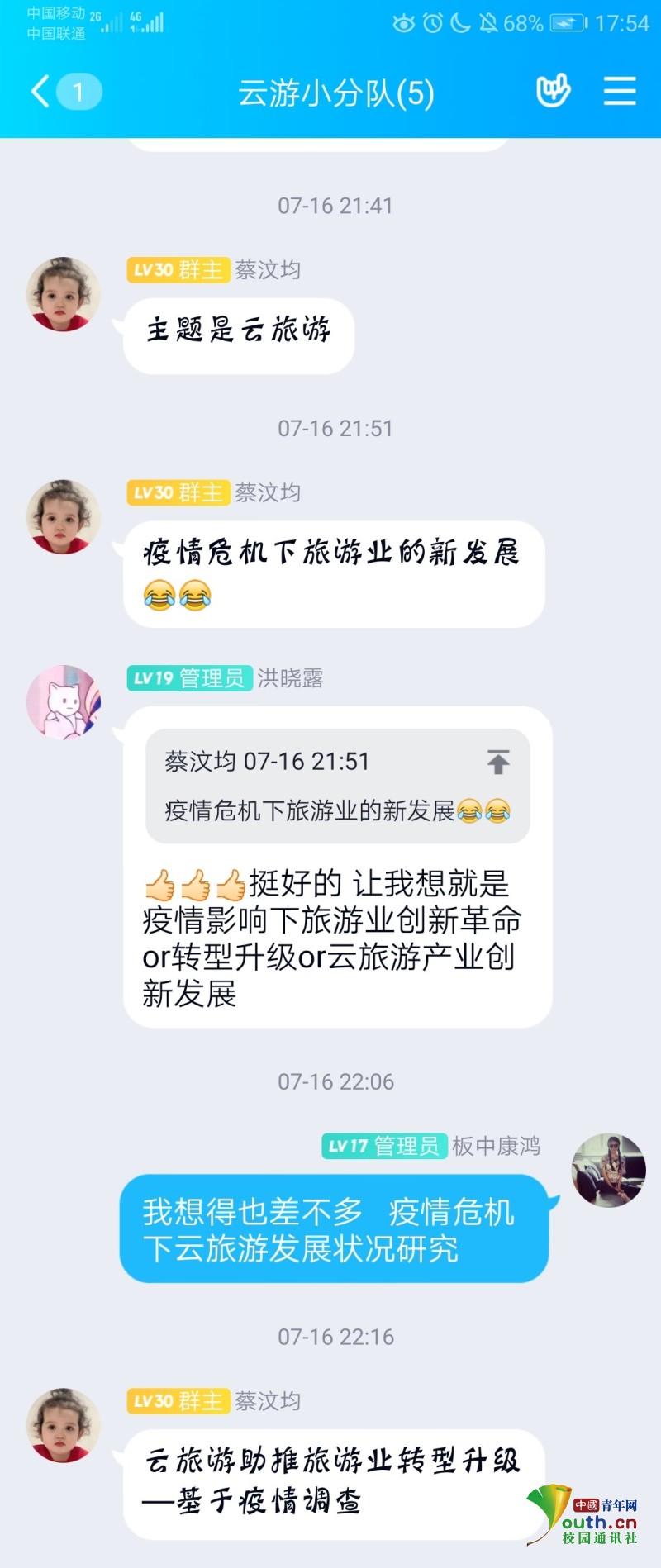Open 蔡汶均's avatar beside 主题是云旅游
661x1568 pixels.
click(x=64, y=294)
